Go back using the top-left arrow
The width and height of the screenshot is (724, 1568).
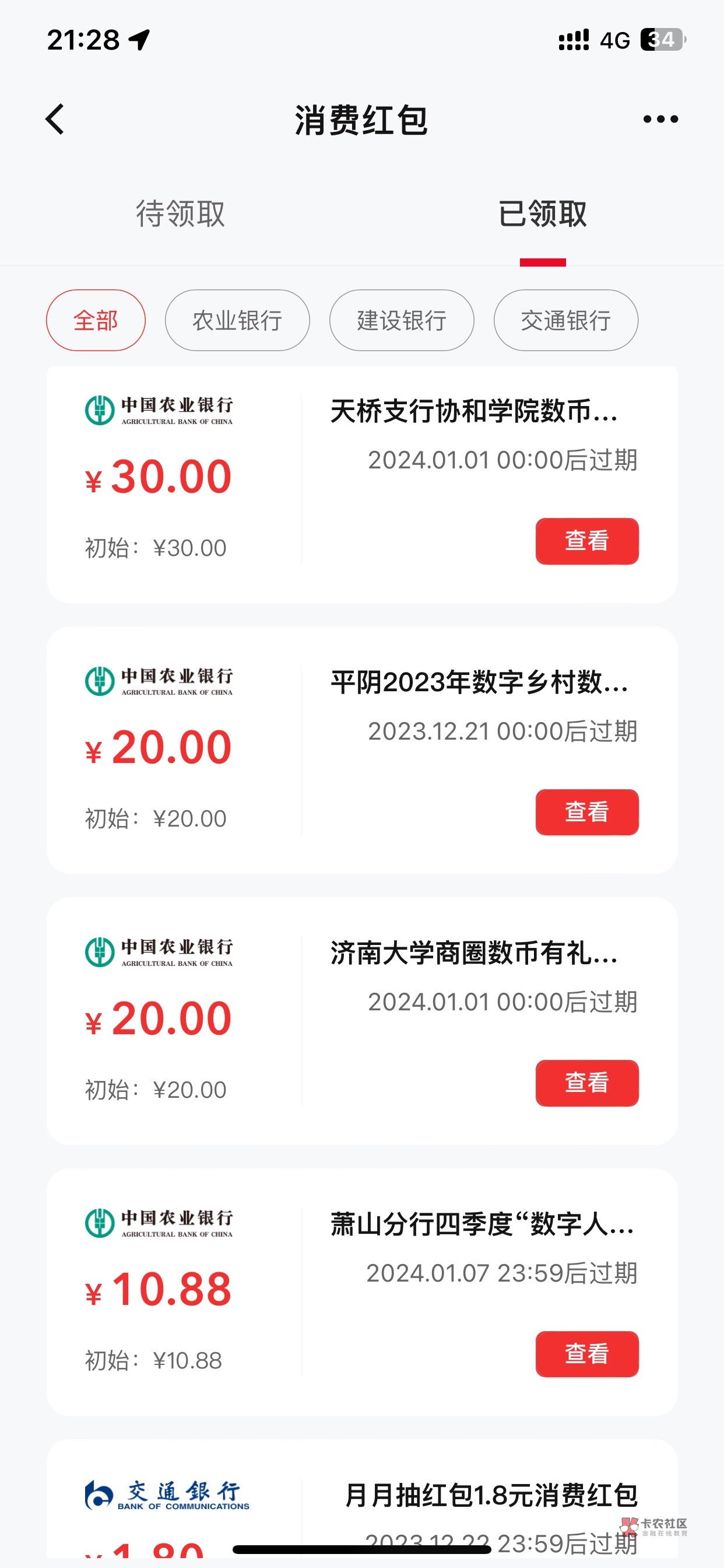pos(55,120)
